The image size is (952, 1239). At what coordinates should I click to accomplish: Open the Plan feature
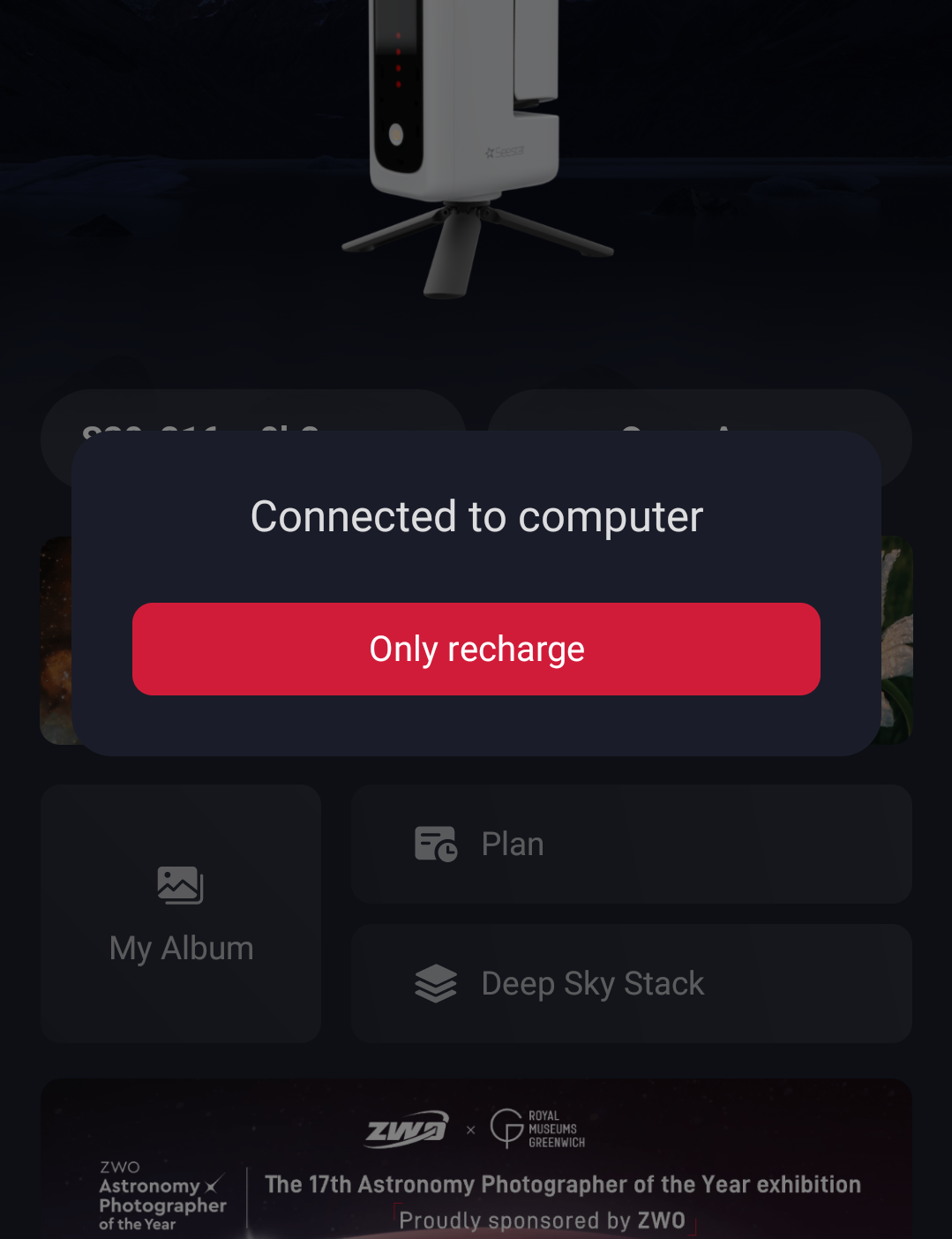pos(631,844)
